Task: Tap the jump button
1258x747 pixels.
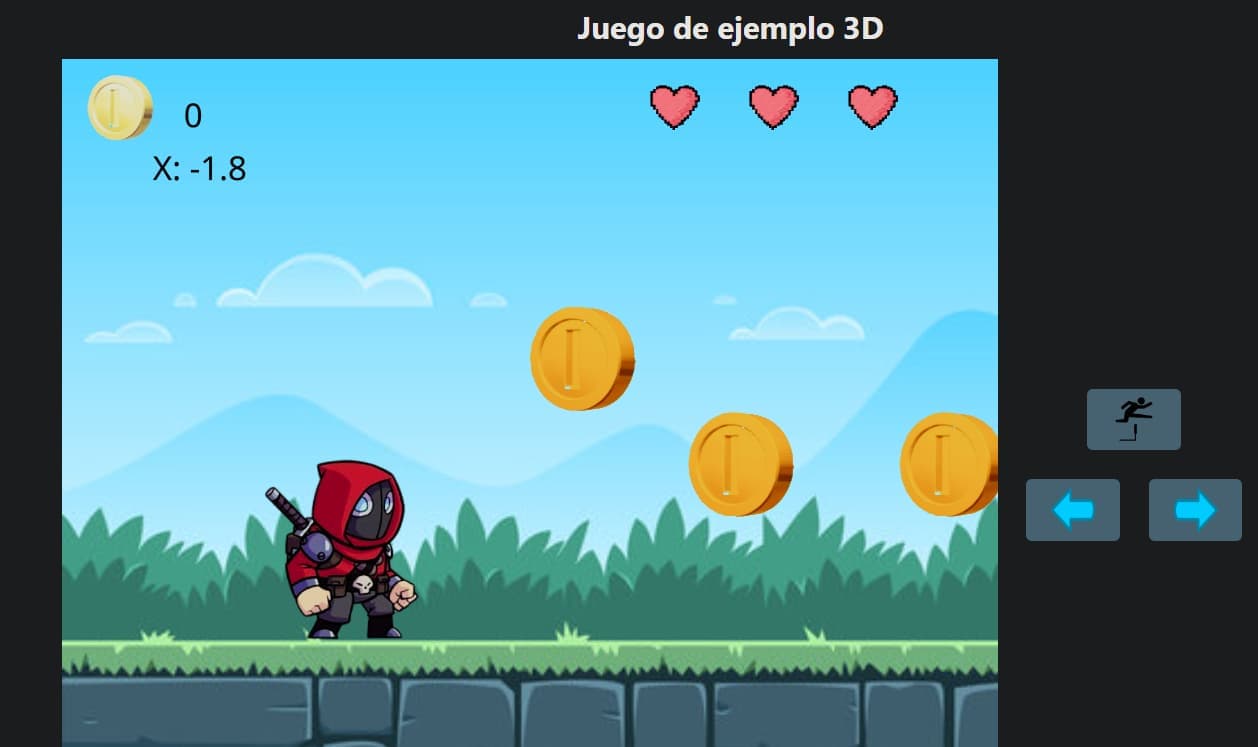Action: coord(1133,419)
